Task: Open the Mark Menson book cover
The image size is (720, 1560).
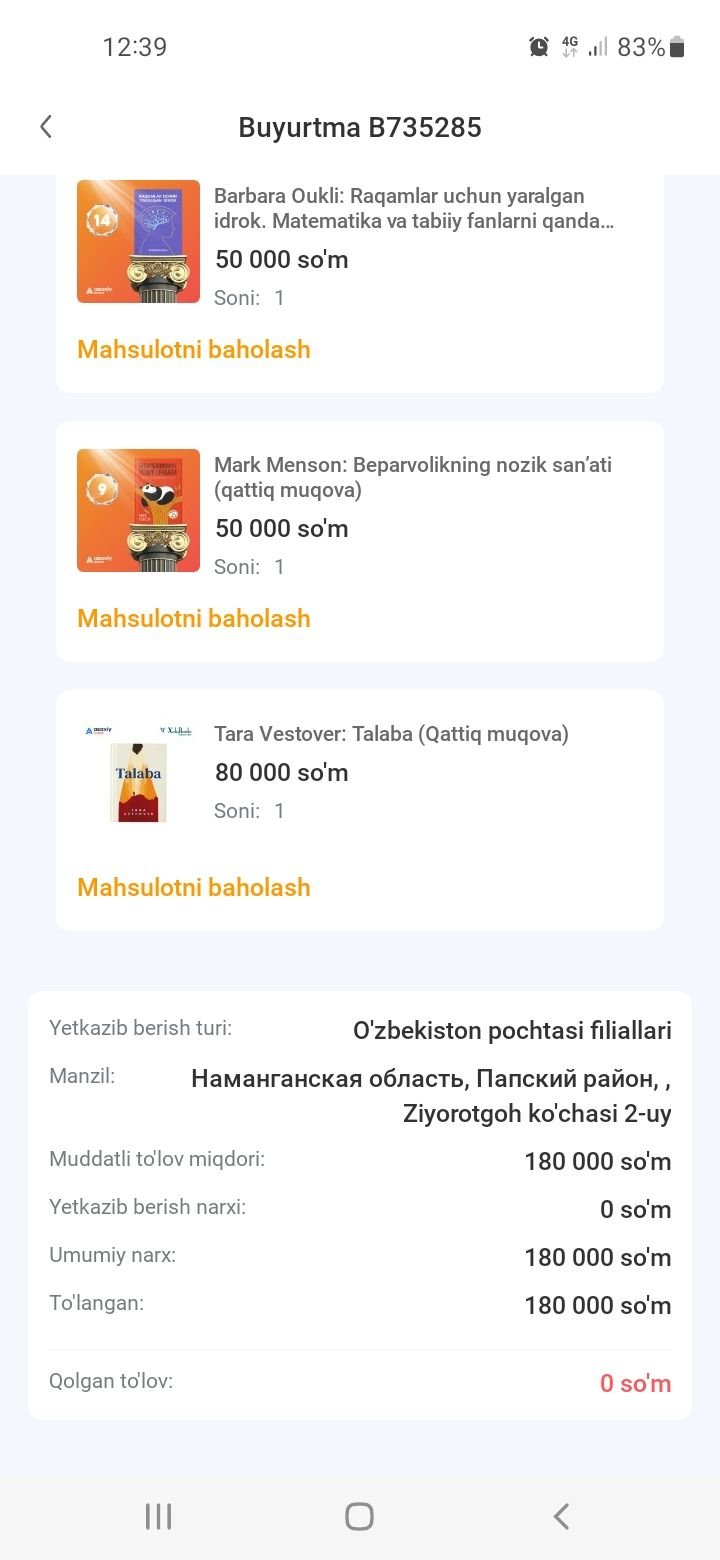Action: 138,510
